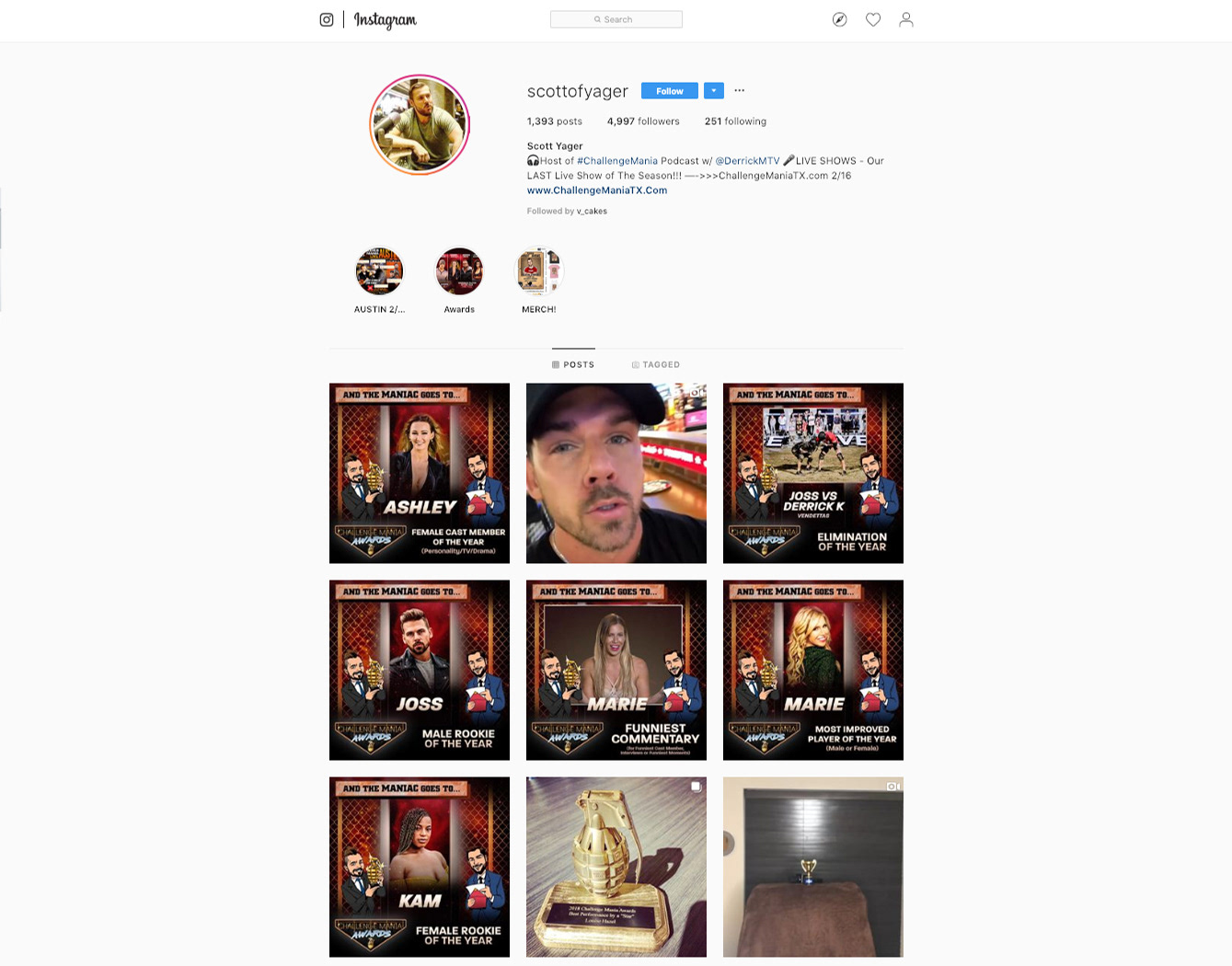The image size is (1232, 966).
Task: View the 4,997 followers list
Action: coord(643,121)
